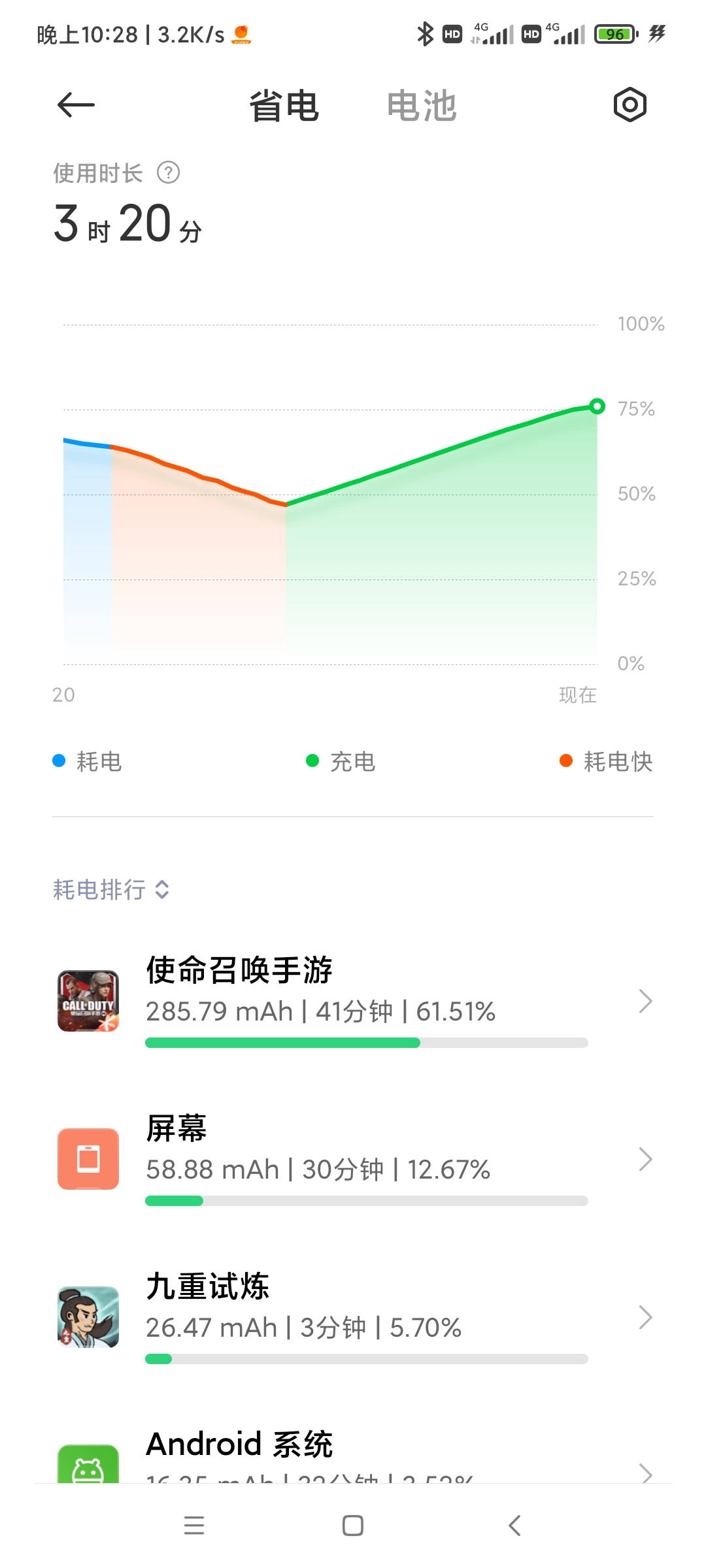Tap the back arrow at top left
This screenshot has height=1568, width=706.
(x=76, y=105)
